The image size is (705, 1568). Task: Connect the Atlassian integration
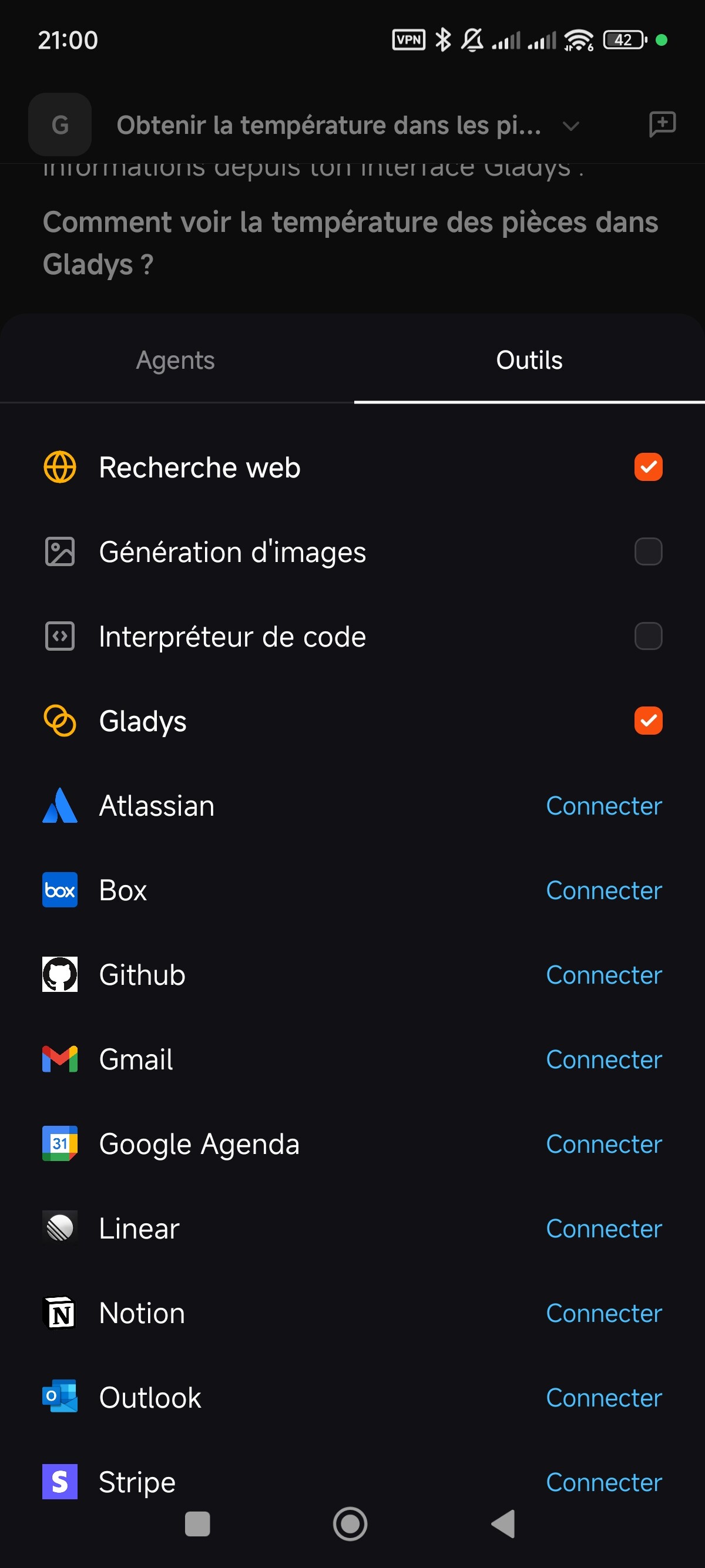(x=603, y=806)
